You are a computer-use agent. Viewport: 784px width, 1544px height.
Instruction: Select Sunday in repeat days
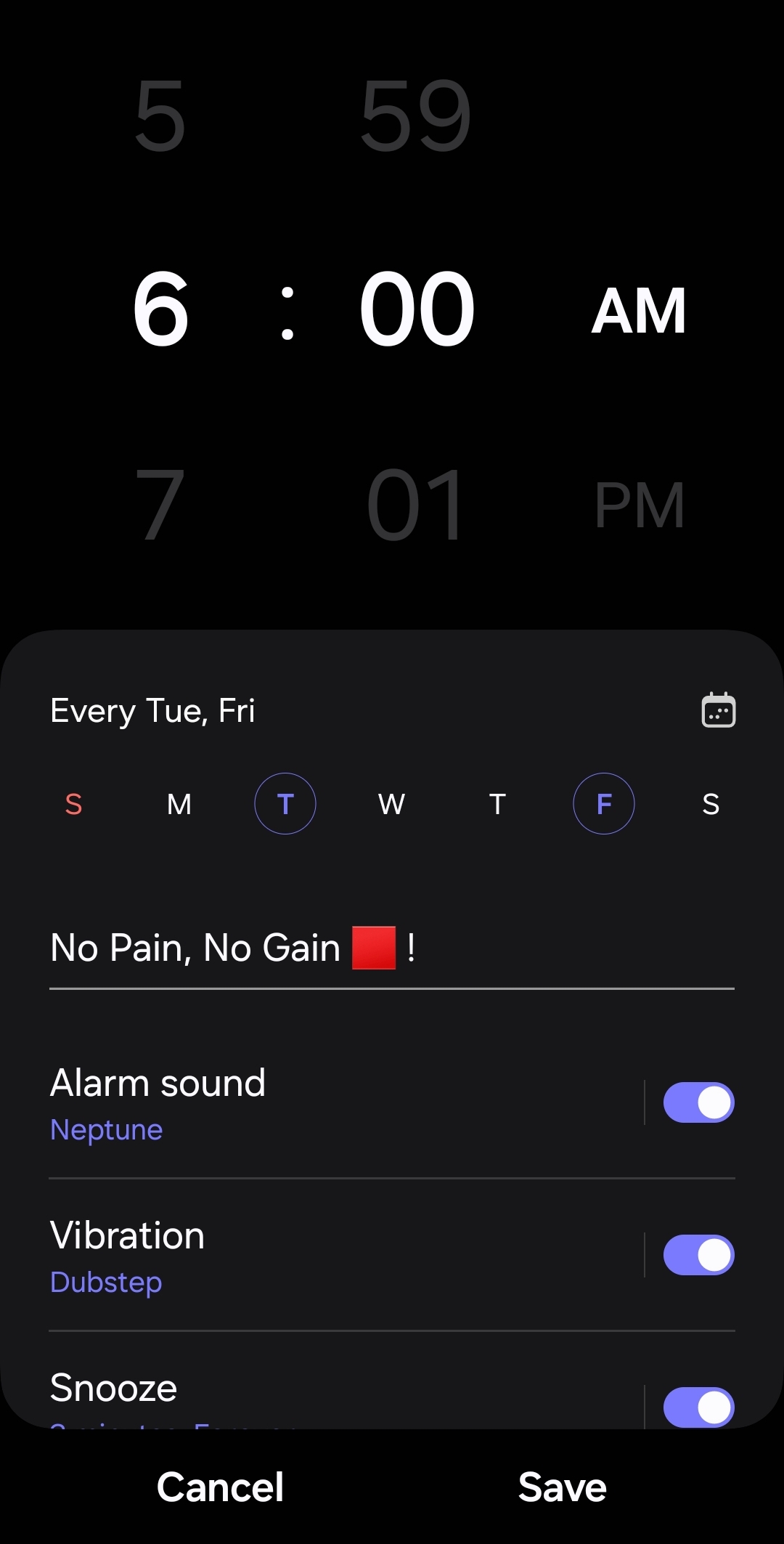tap(73, 804)
